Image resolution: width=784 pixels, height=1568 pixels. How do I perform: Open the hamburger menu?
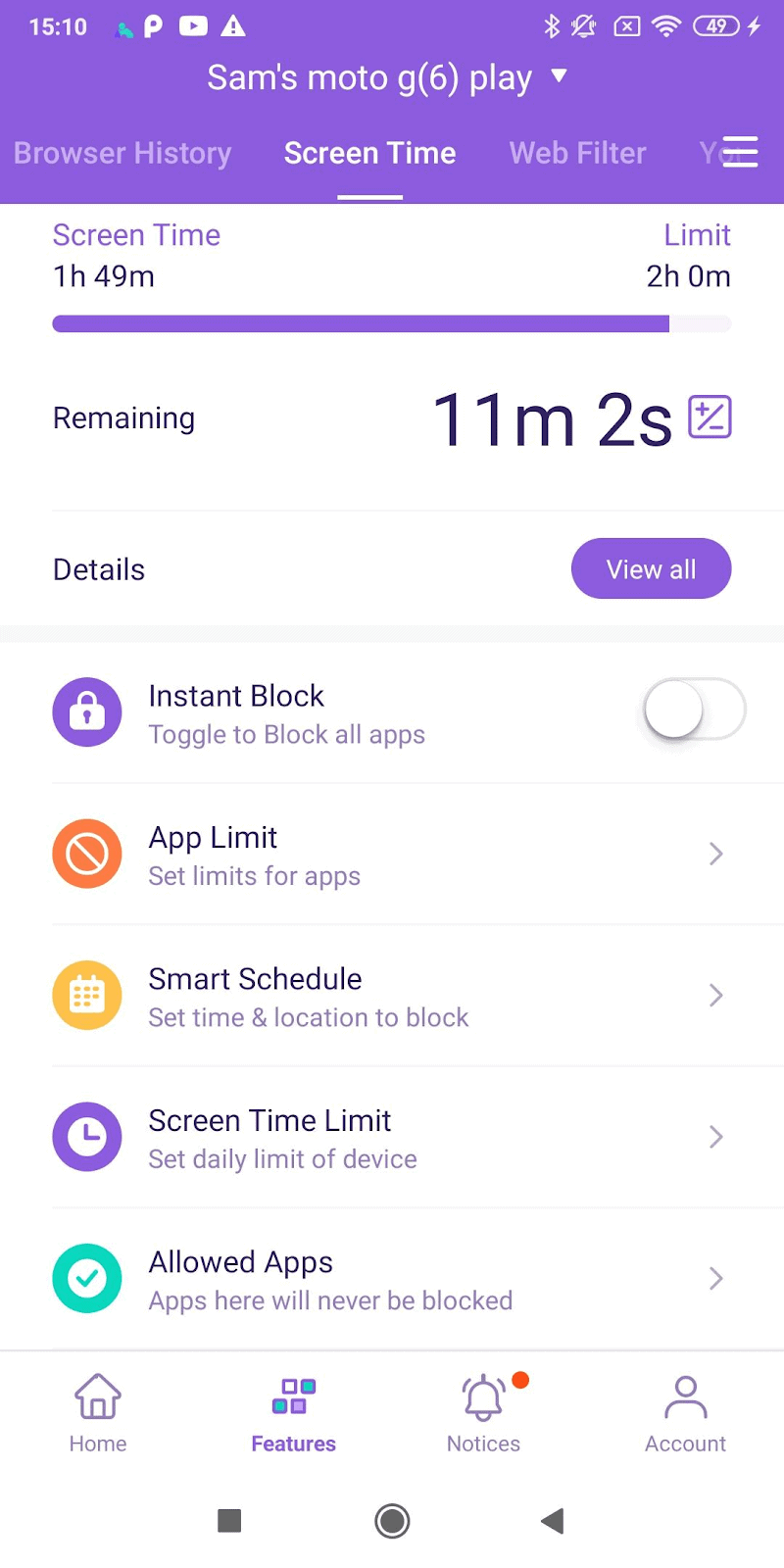741,152
